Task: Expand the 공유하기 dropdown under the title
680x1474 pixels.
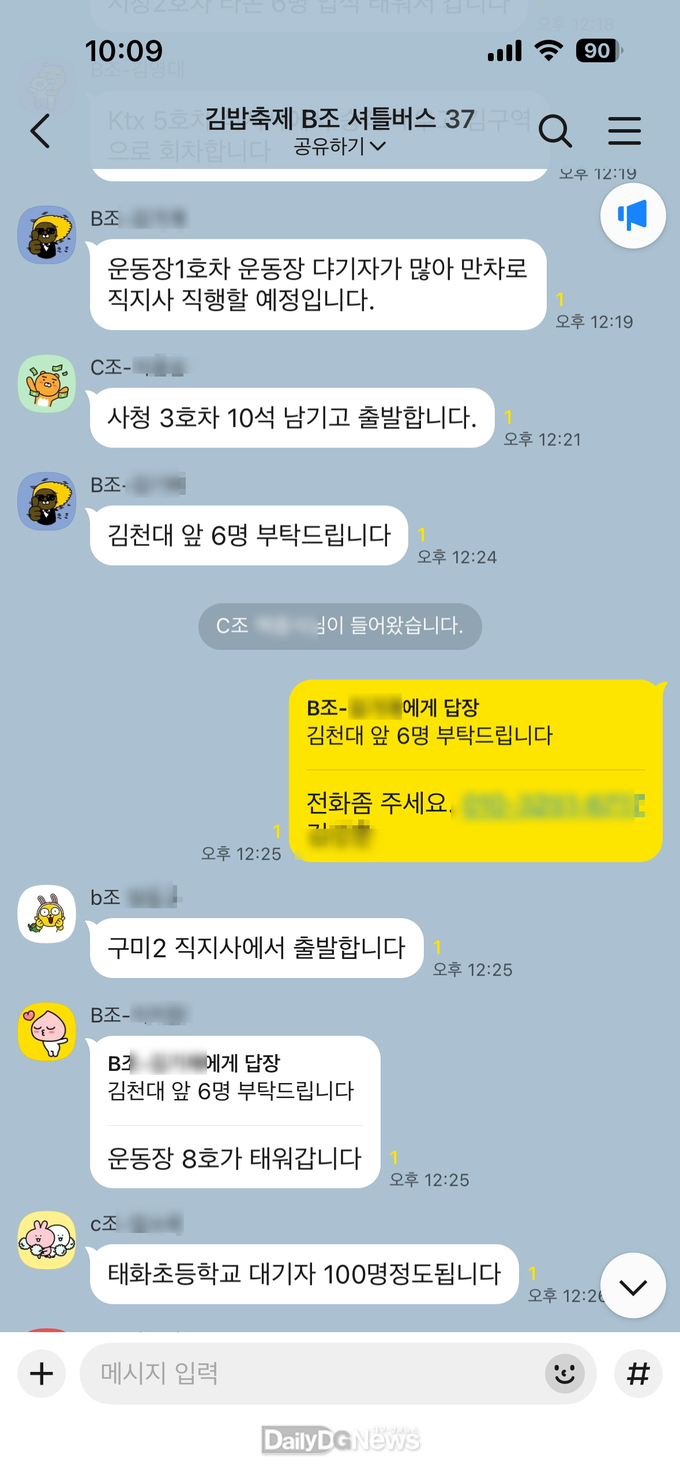Action: (340, 147)
